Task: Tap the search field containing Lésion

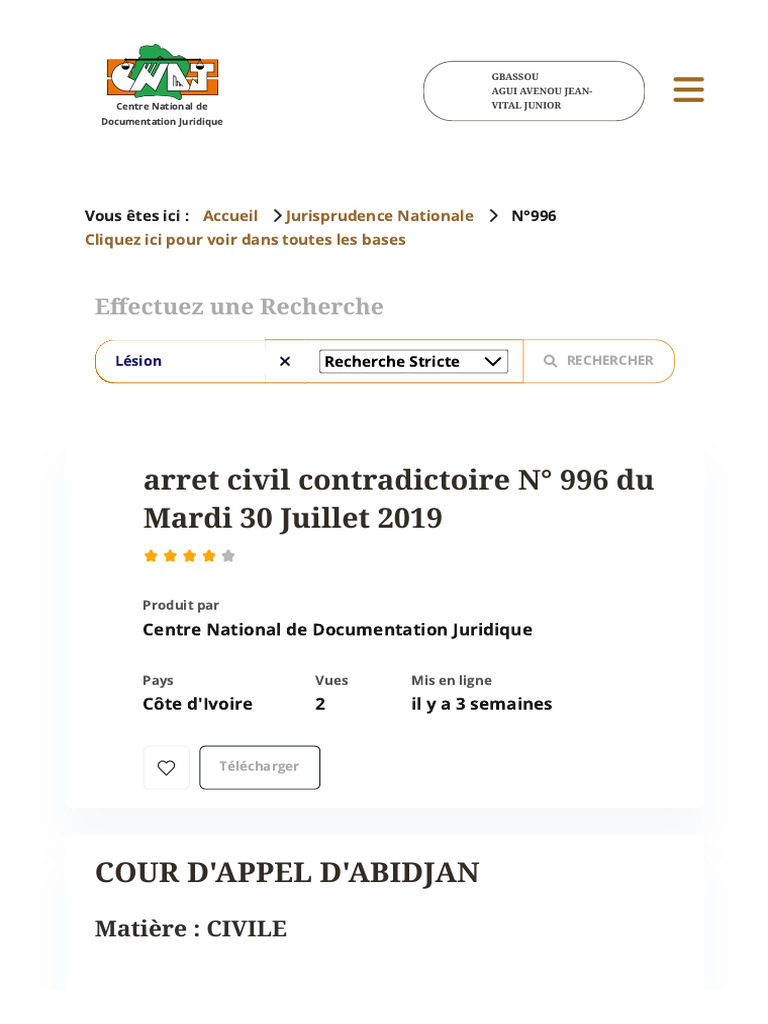Action: [182, 361]
